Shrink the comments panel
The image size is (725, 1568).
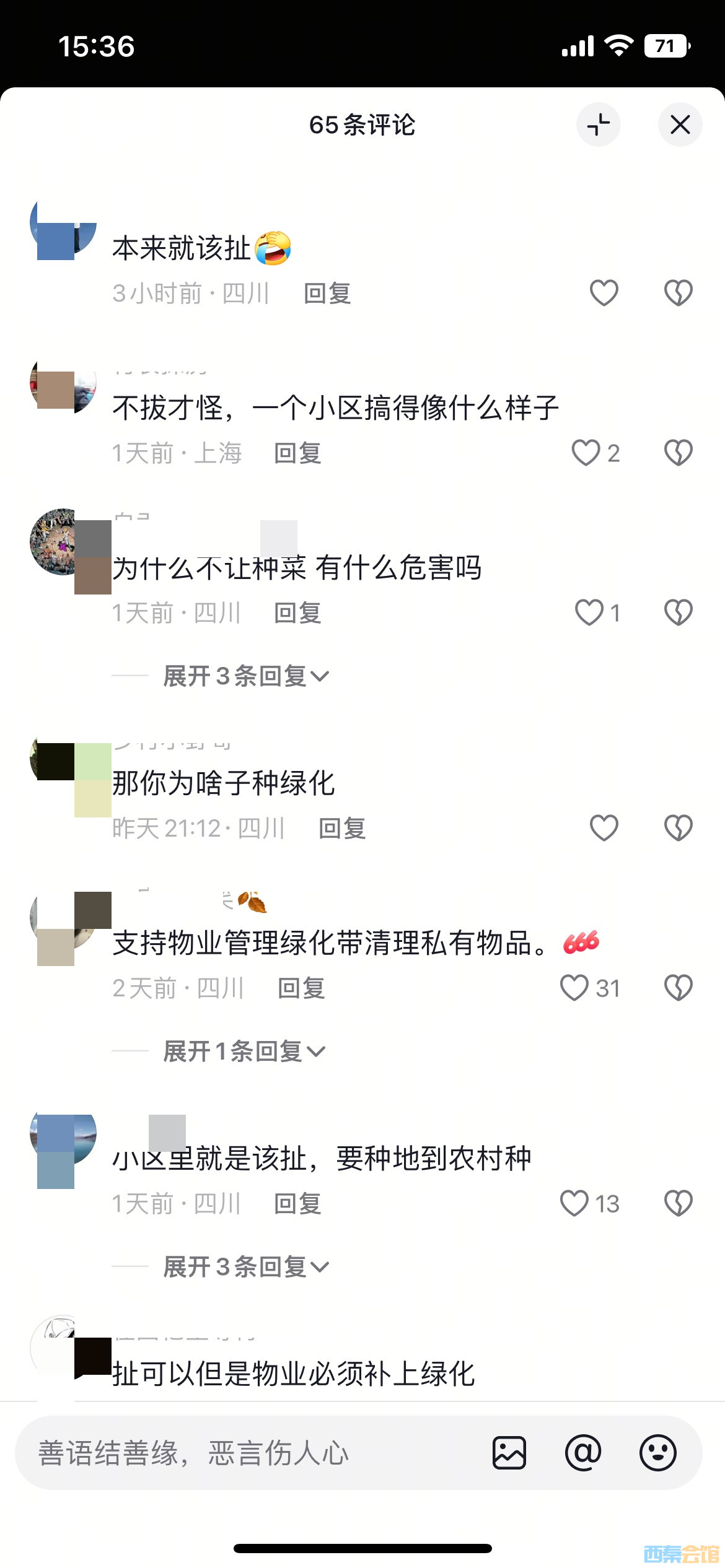coord(598,125)
